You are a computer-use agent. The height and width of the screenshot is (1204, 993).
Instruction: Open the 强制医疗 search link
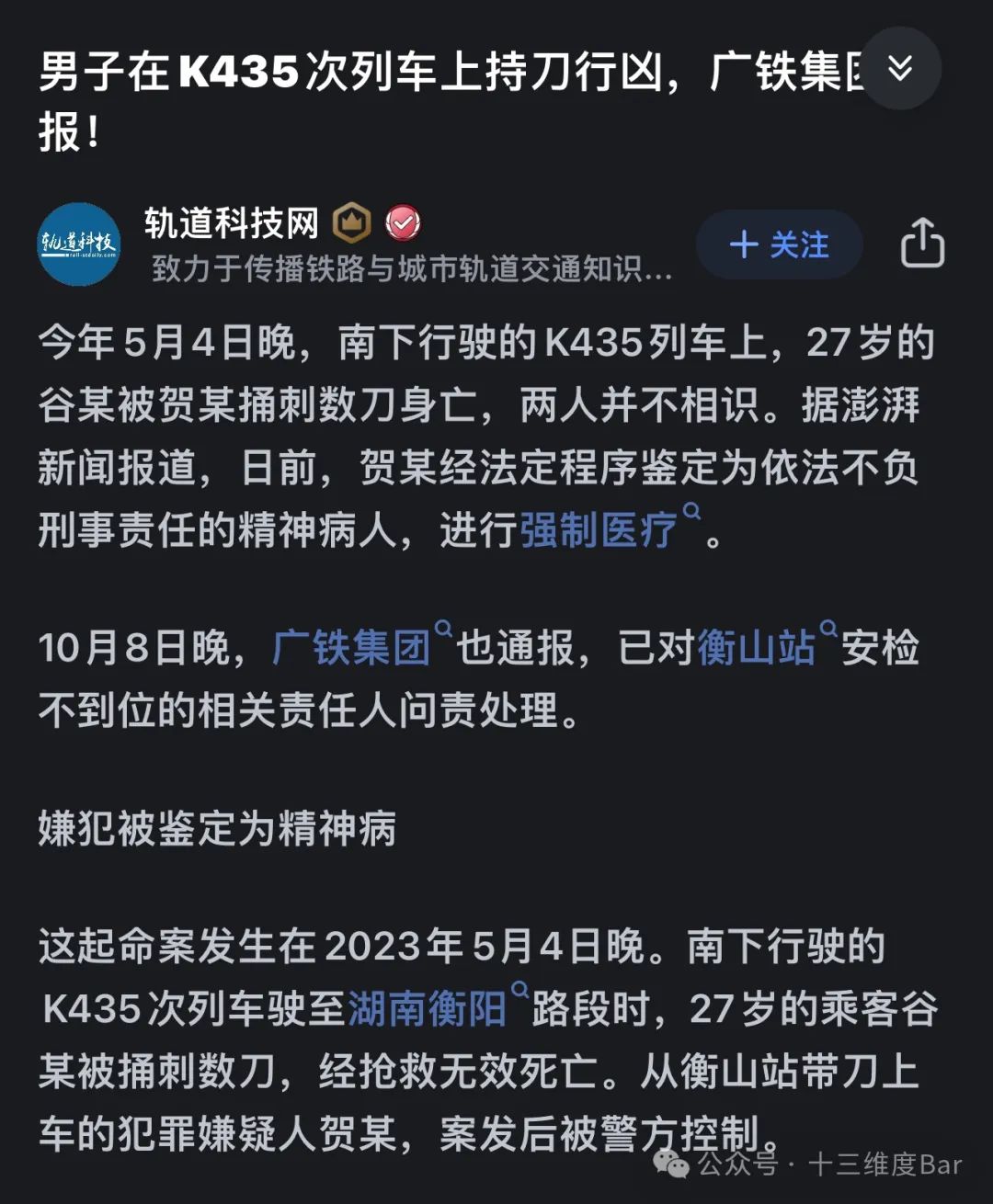pyautogui.click(x=599, y=530)
